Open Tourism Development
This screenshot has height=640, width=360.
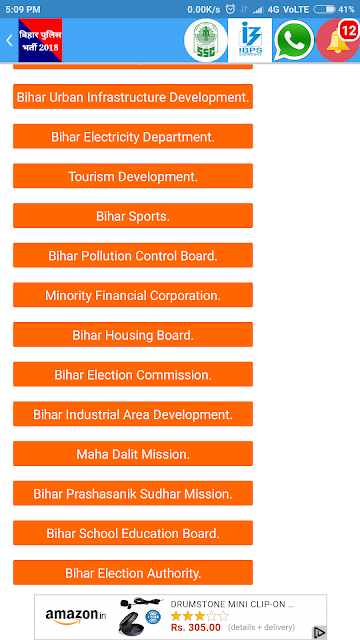coord(133,176)
